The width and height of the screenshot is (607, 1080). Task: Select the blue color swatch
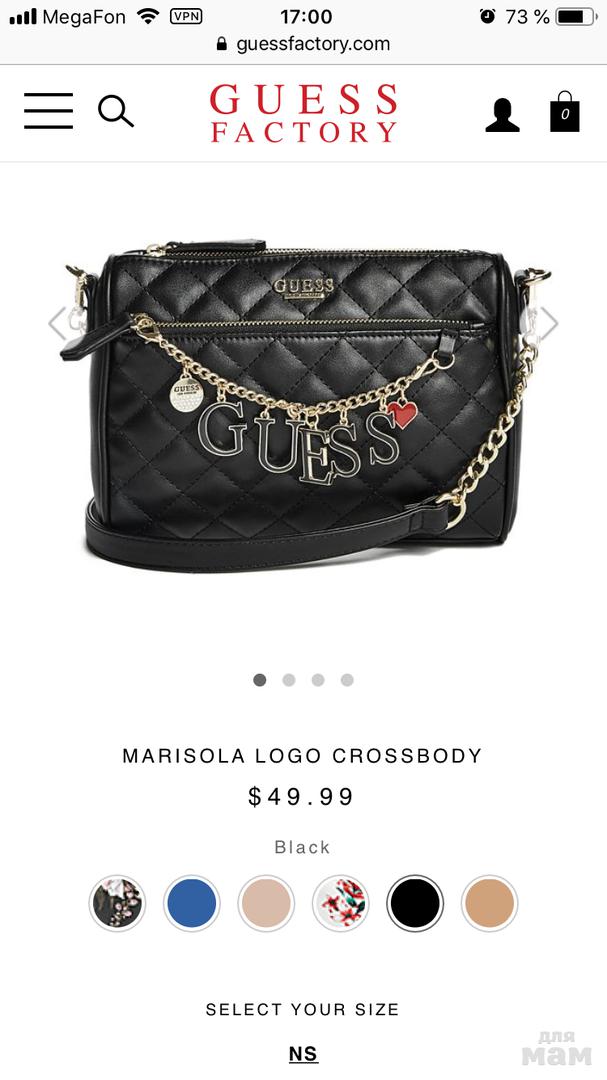click(x=191, y=904)
